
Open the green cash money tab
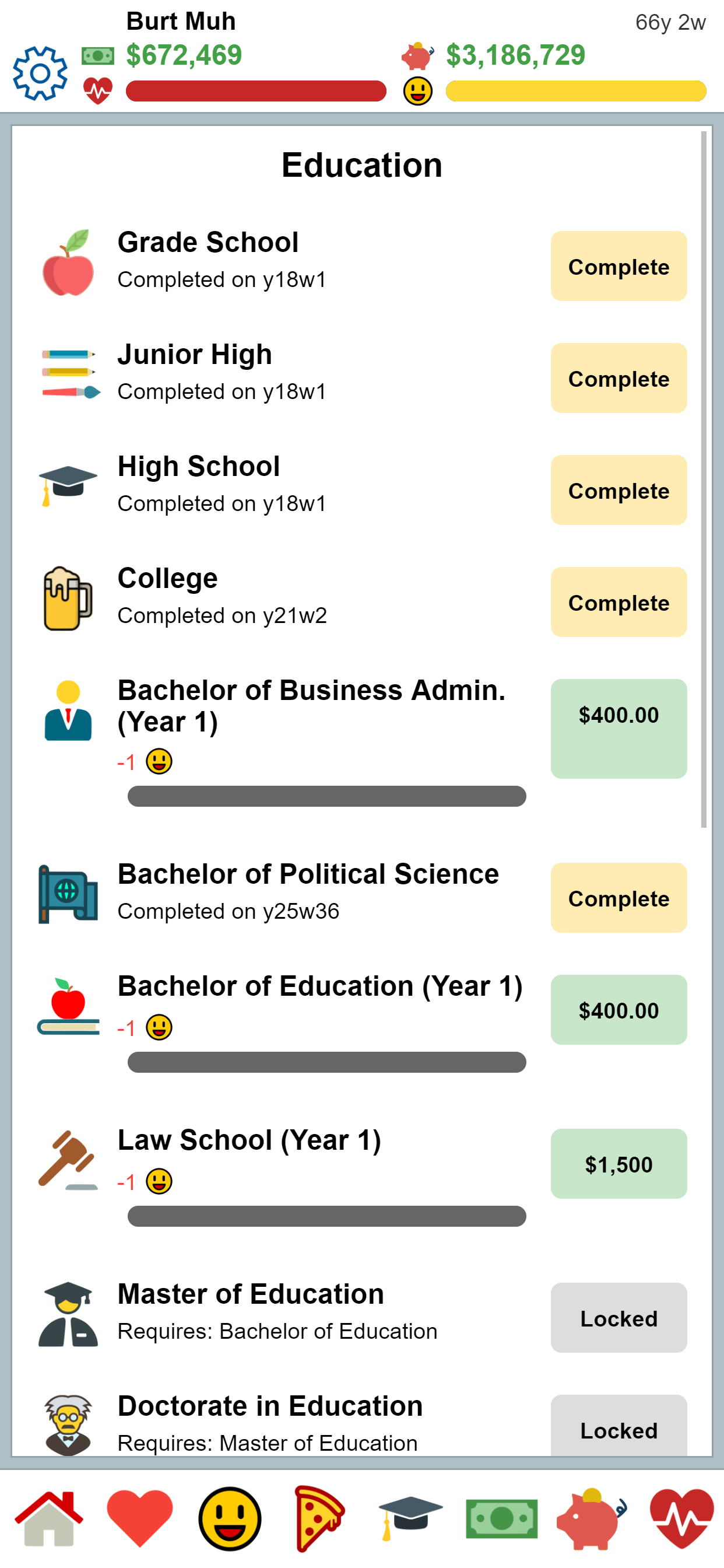pos(501,1518)
